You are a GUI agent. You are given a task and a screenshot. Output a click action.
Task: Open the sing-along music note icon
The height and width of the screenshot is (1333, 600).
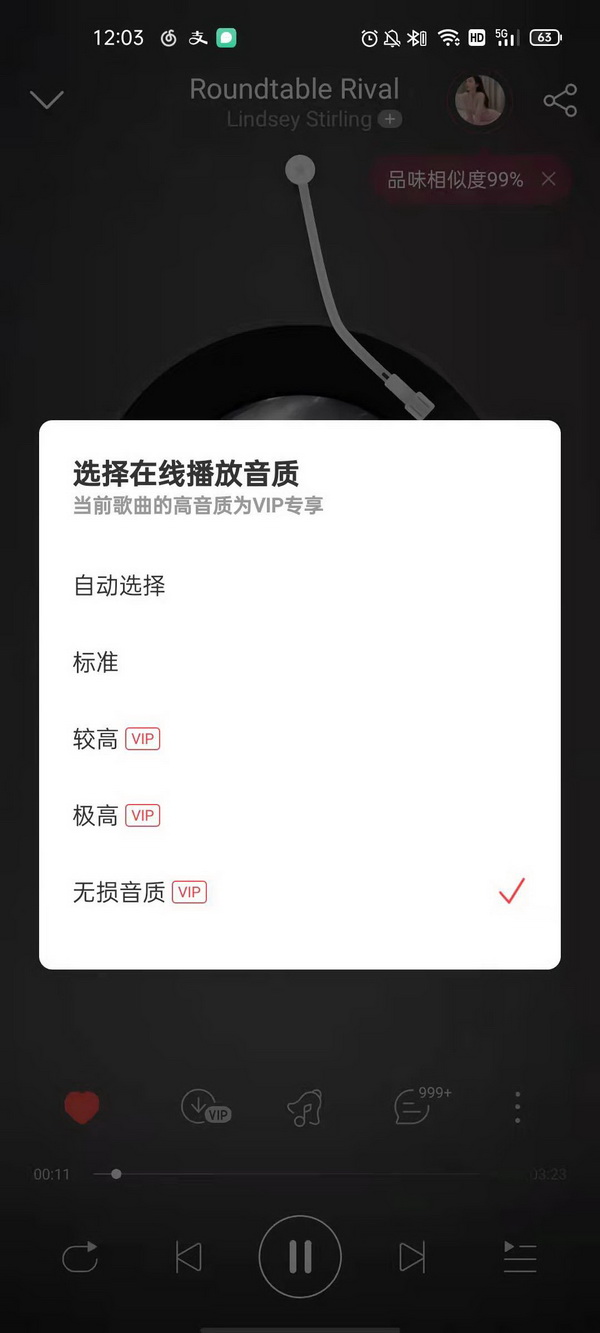tap(304, 1107)
